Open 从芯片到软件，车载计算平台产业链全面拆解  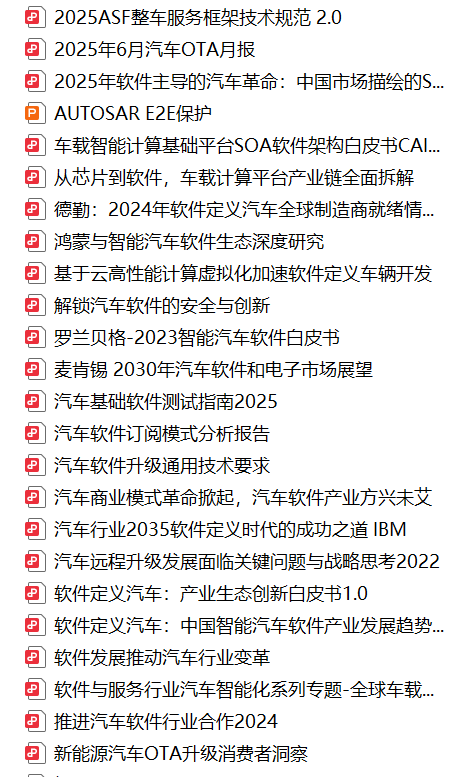[x=234, y=177]
